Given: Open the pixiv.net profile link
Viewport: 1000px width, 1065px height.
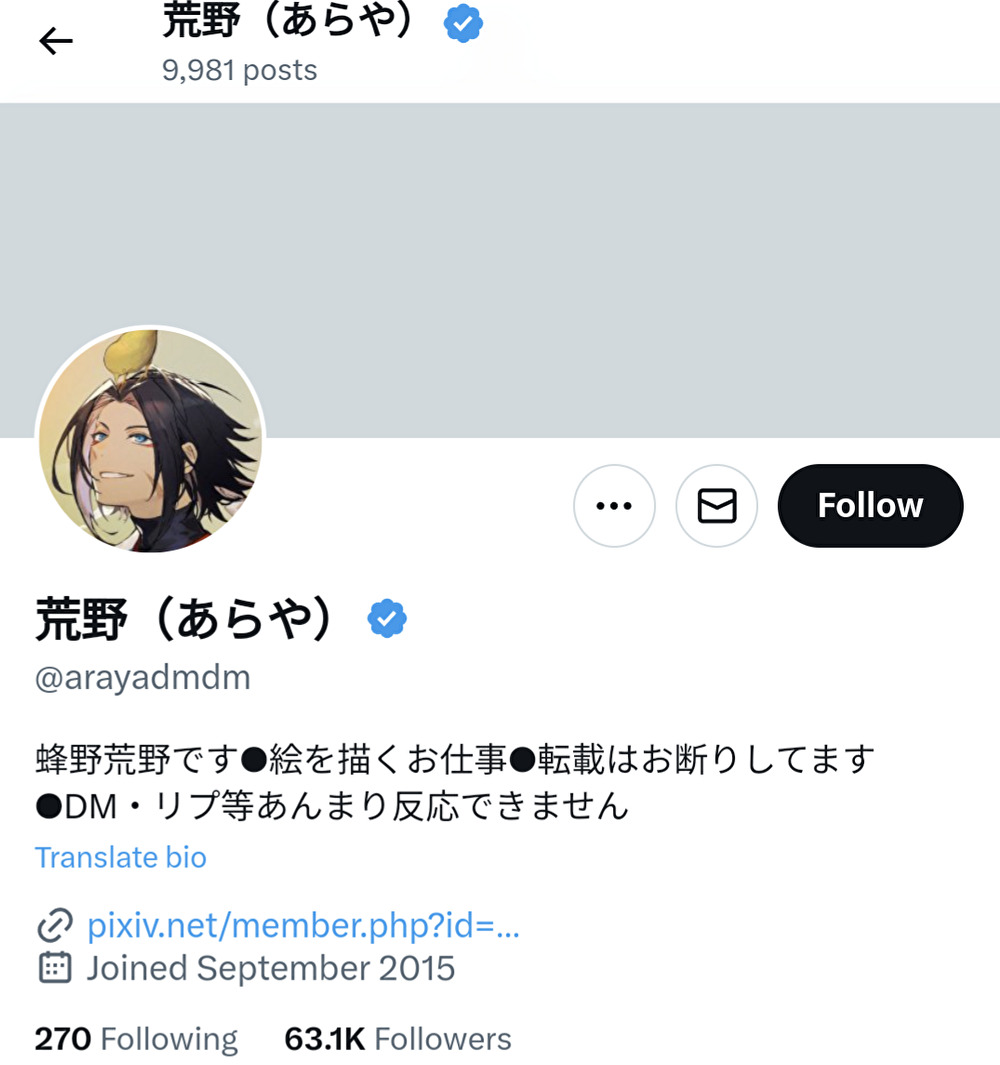Looking at the screenshot, I should [x=303, y=926].
